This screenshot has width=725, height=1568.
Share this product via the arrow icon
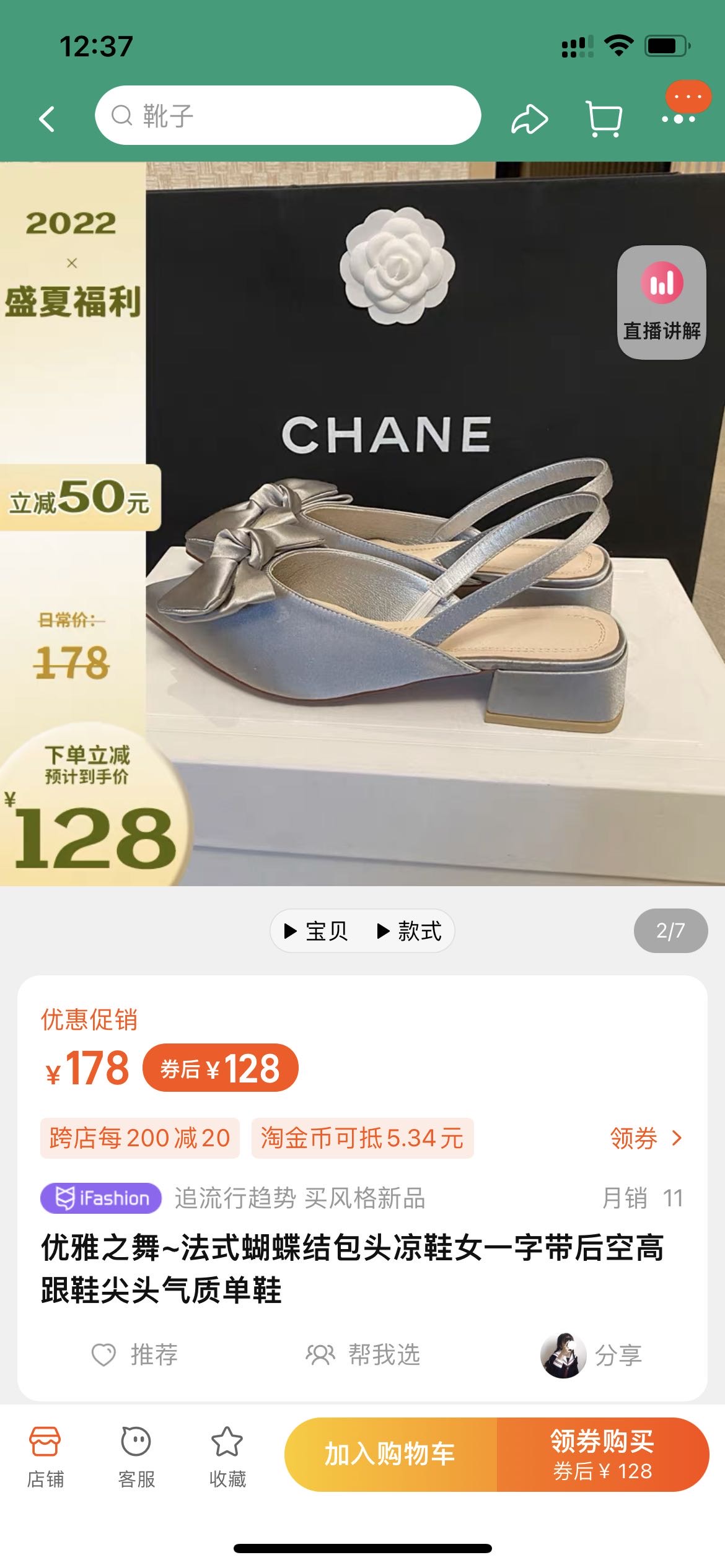pyautogui.click(x=529, y=119)
